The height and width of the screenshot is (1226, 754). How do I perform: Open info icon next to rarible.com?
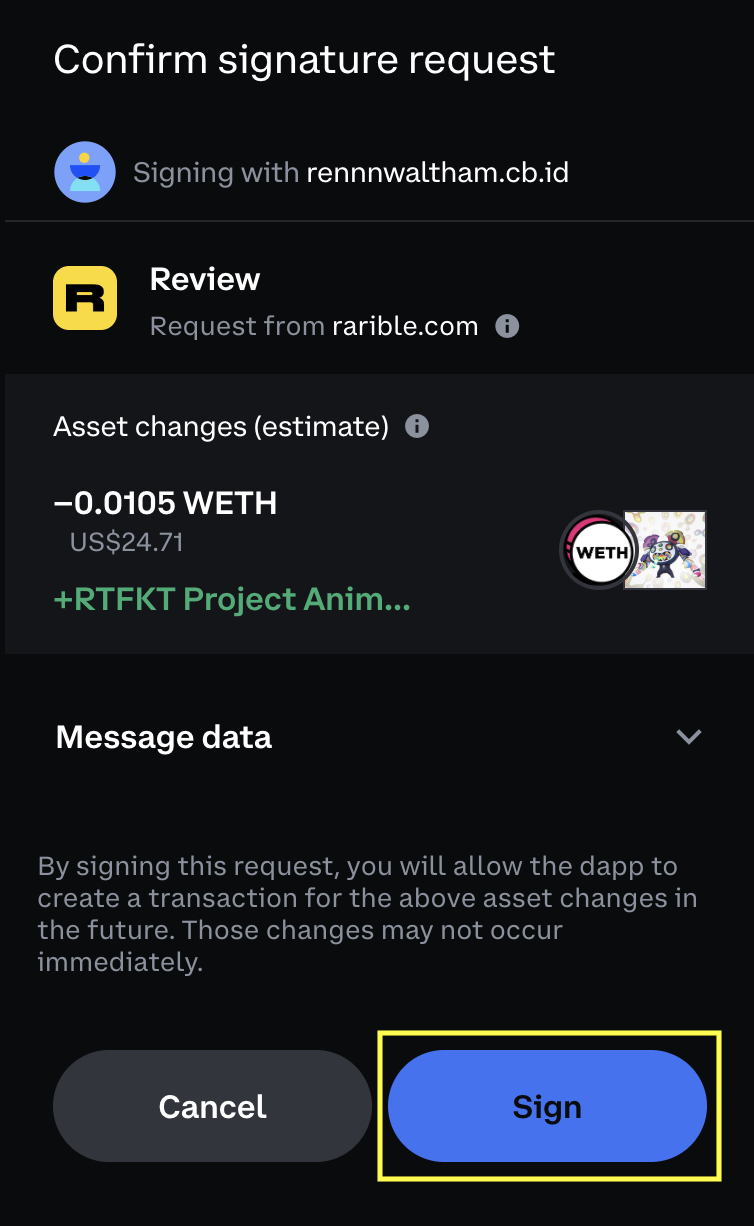(507, 326)
